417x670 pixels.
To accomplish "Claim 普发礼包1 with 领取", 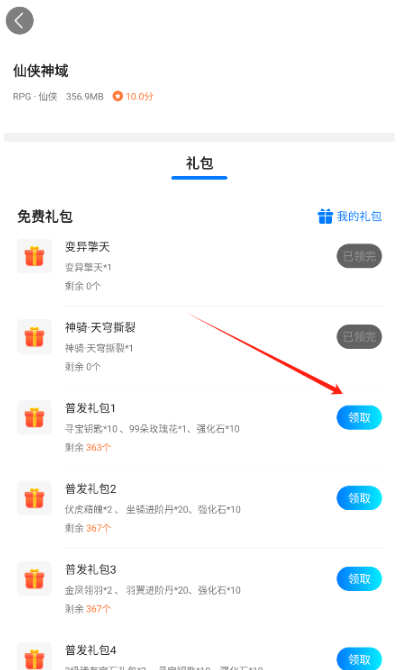I will tap(359, 417).
